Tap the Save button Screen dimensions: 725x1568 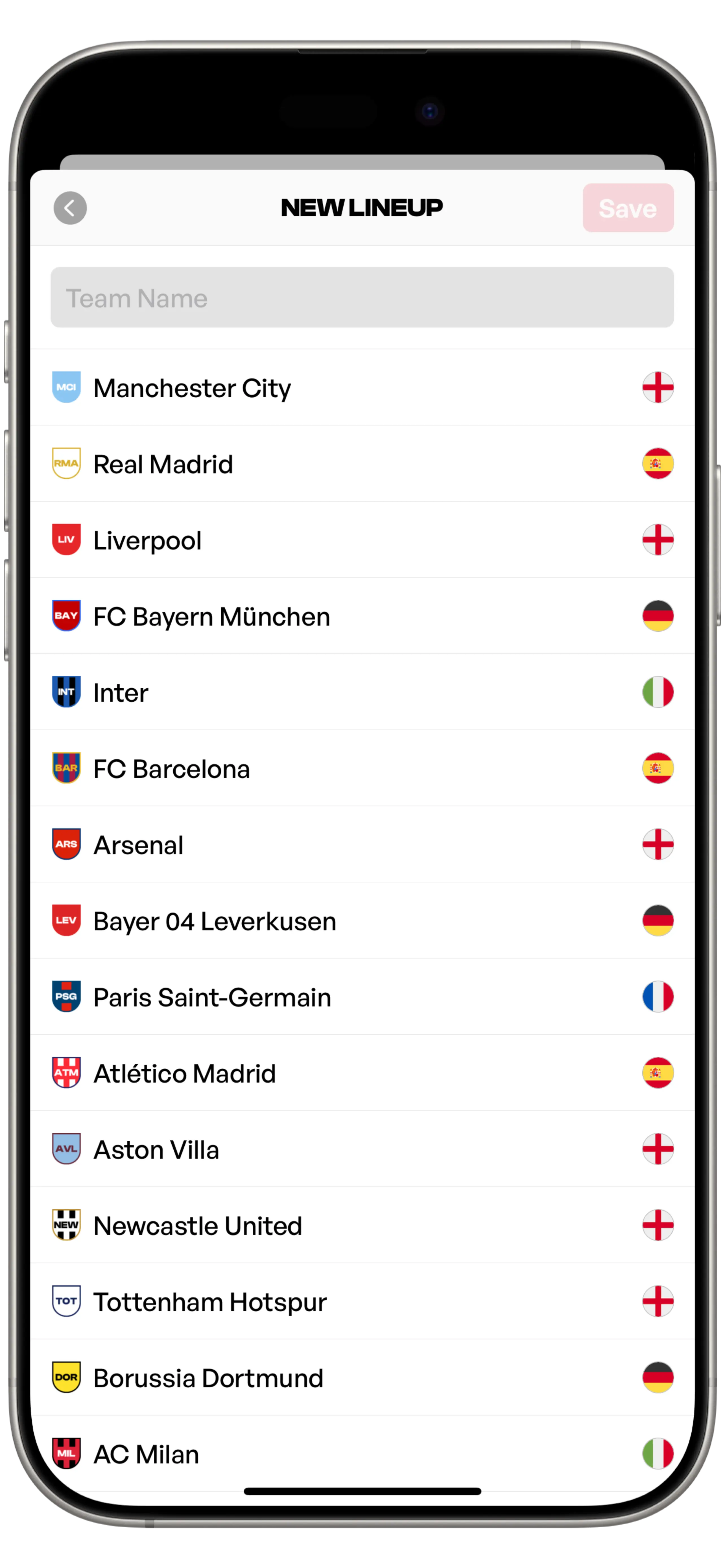point(628,208)
